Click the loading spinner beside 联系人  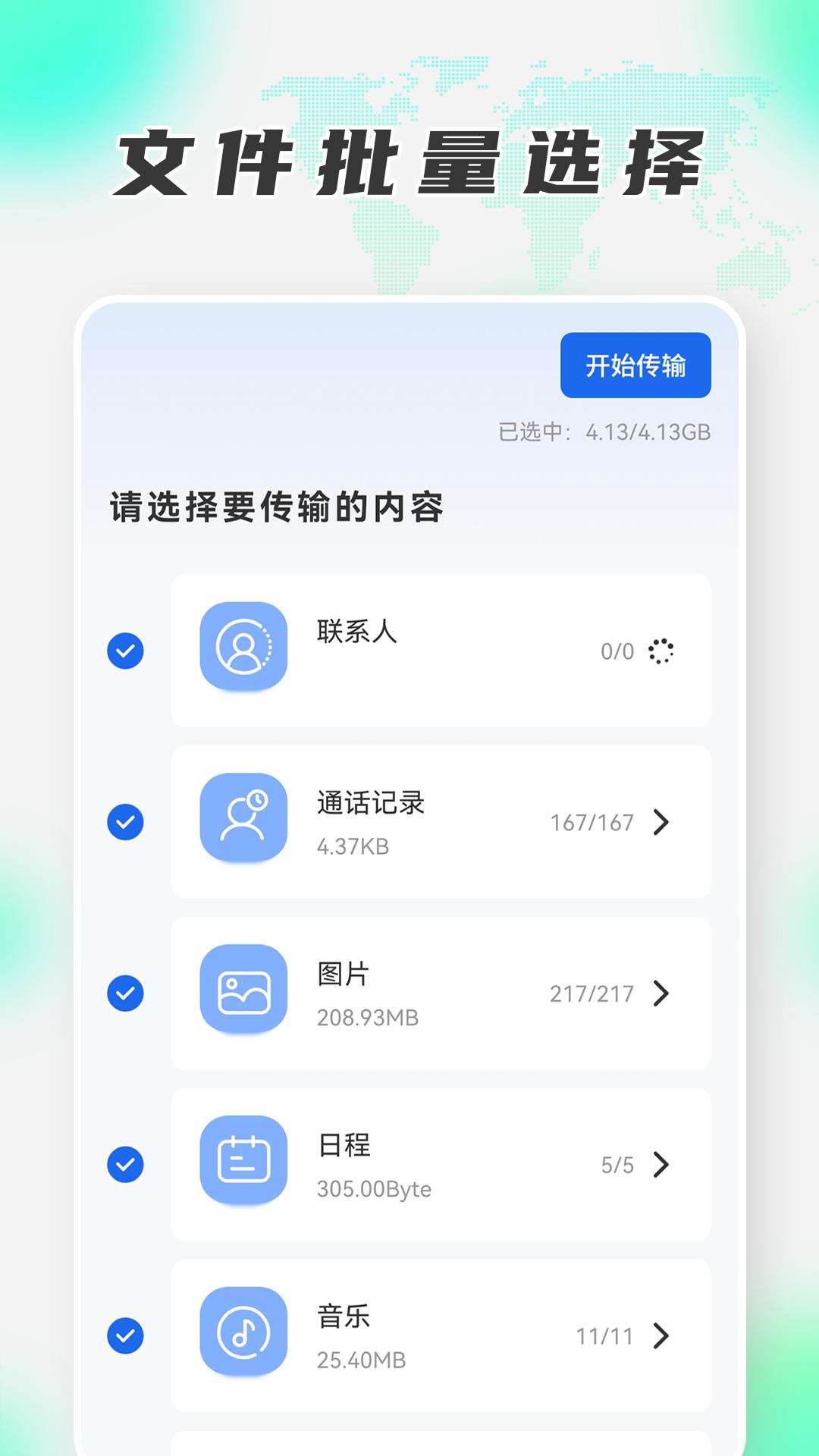point(661,651)
